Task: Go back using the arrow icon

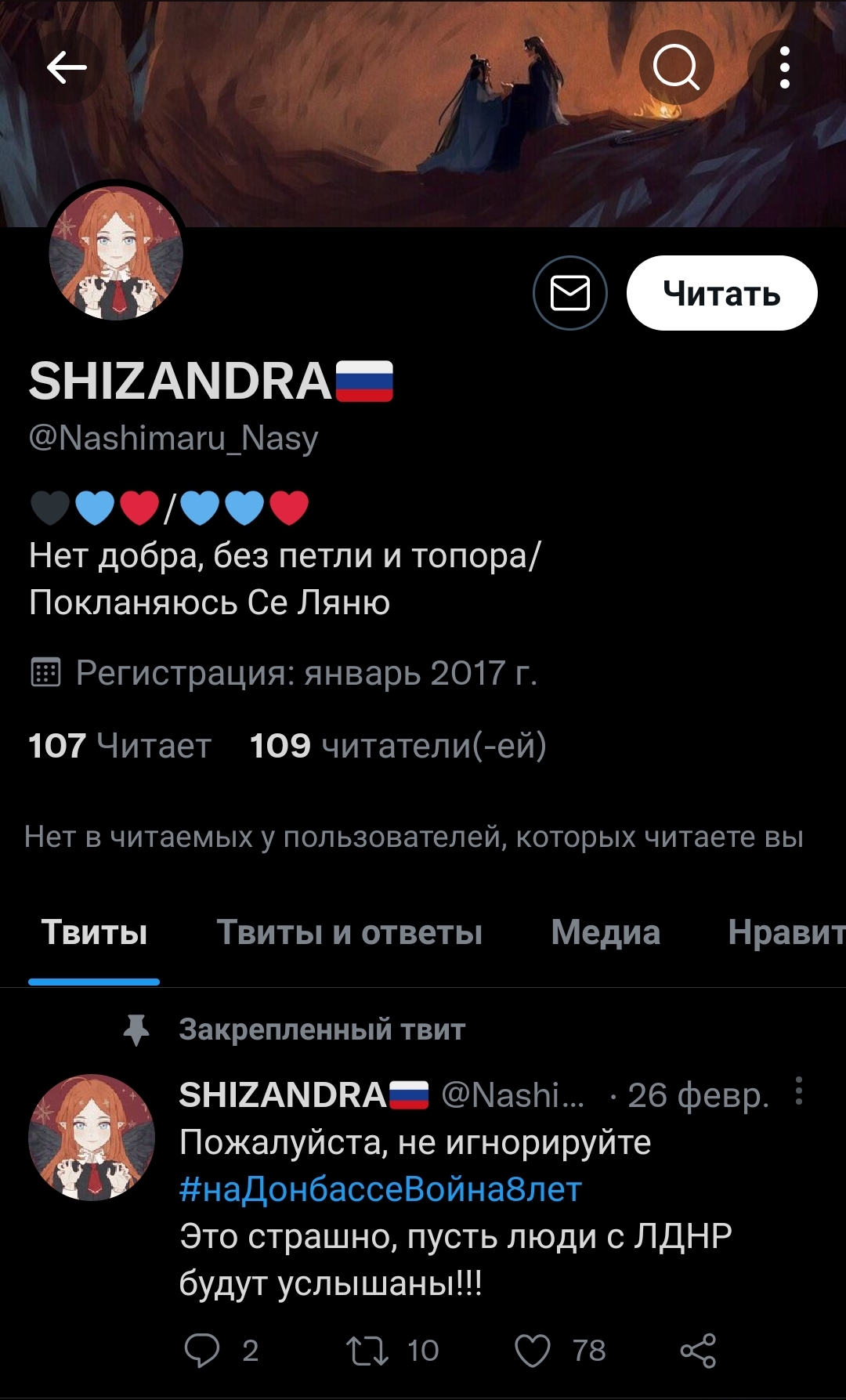Action: 67,68
